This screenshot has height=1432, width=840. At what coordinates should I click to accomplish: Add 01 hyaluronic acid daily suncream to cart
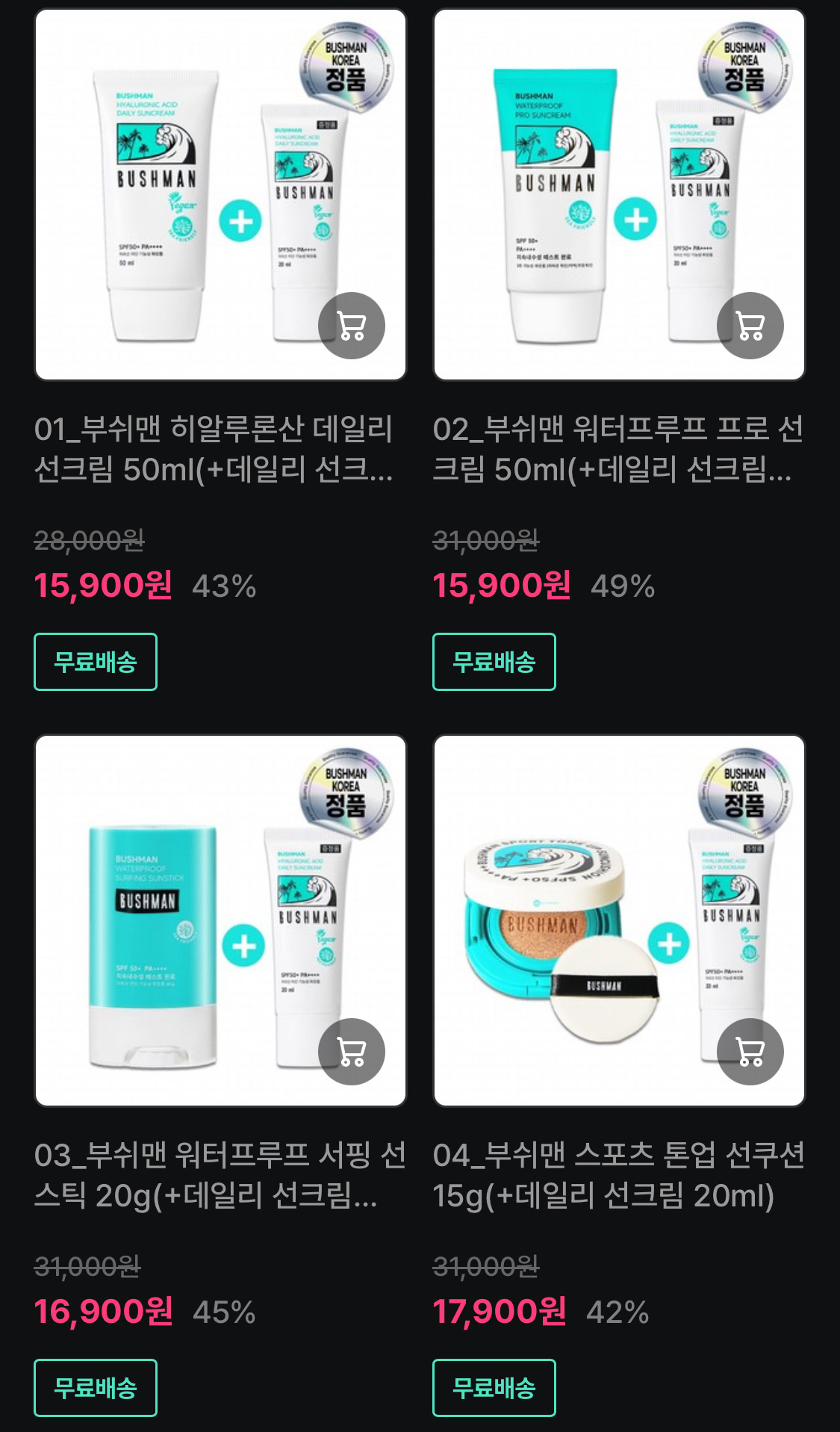tap(351, 326)
